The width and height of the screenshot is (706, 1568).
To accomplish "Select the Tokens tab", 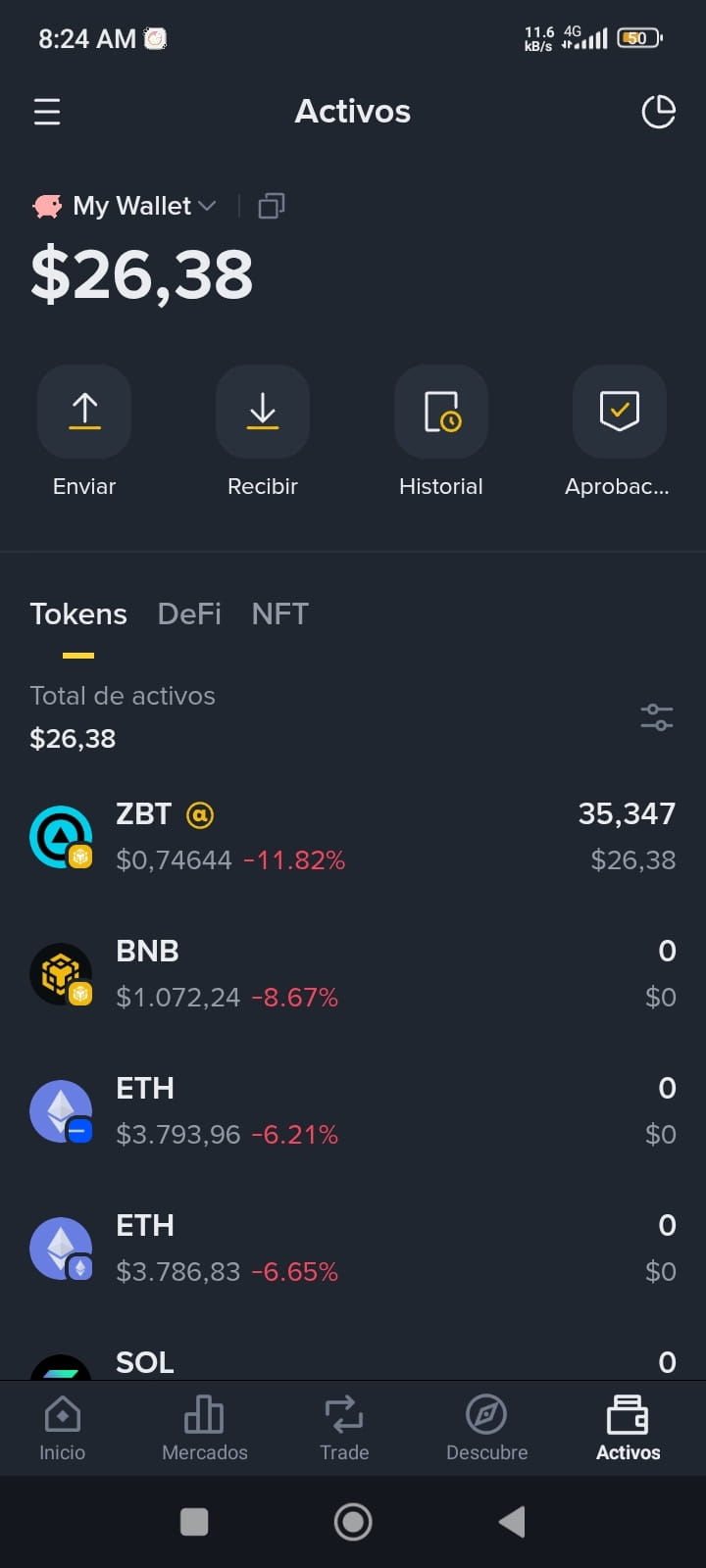I will pyautogui.click(x=78, y=614).
